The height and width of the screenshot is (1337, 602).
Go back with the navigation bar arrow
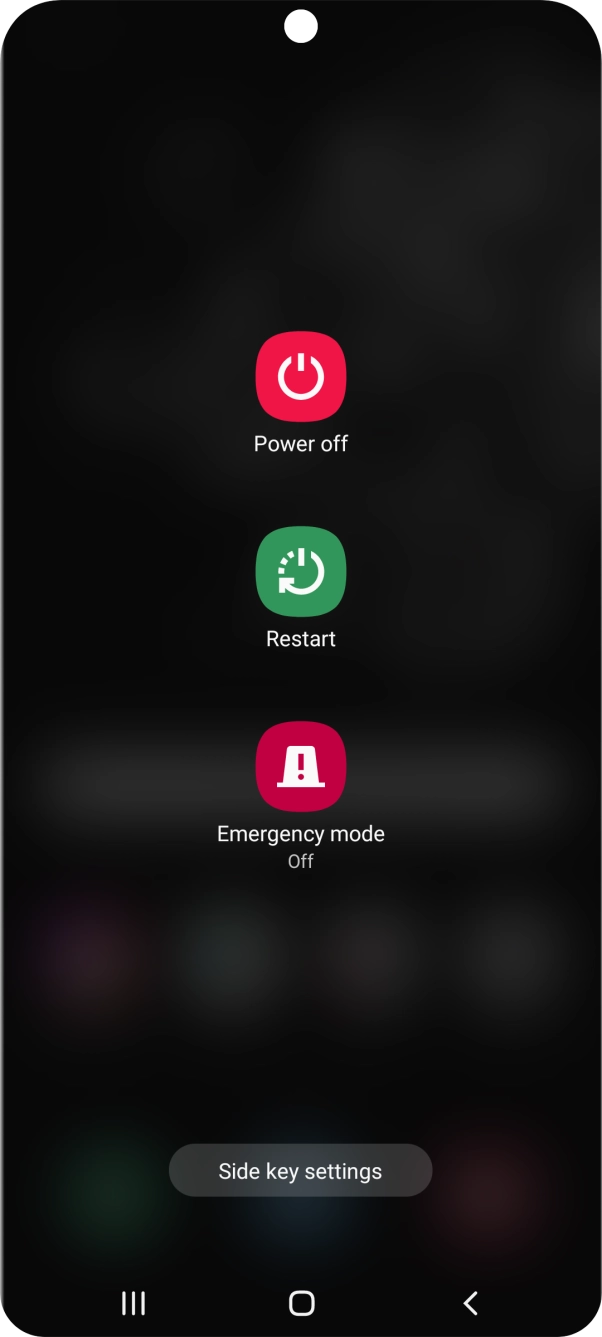point(471,1303)
